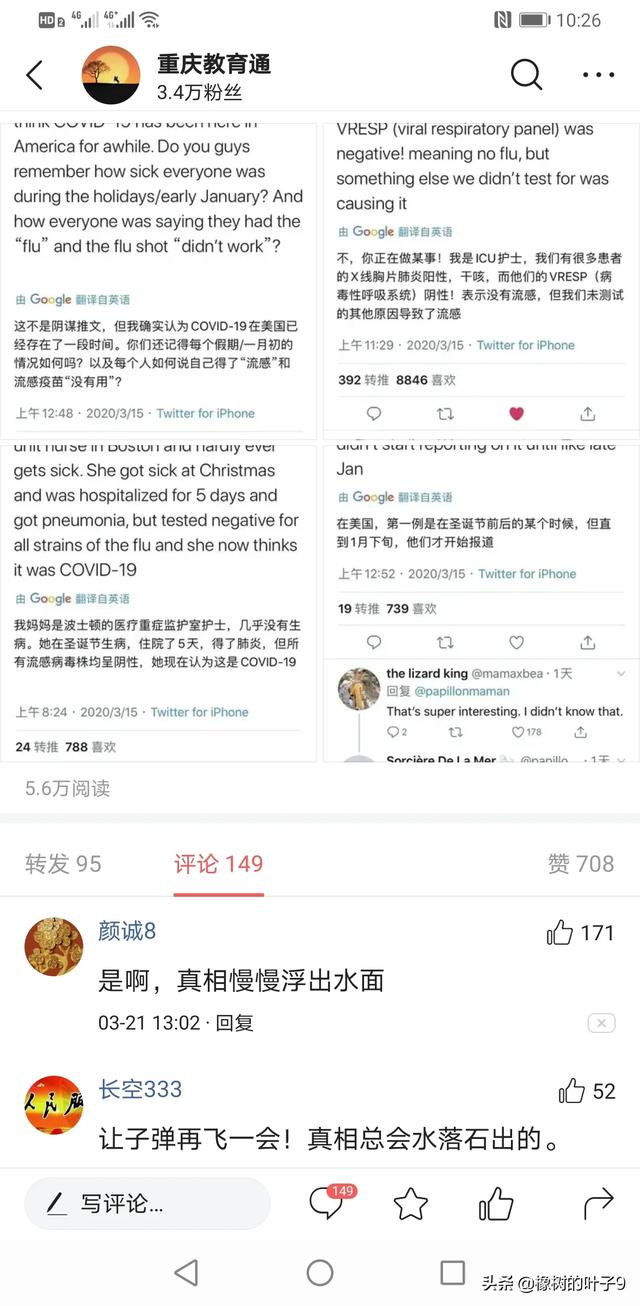This screenshot has height=1306, width=640.
Task: Select the 评论 149 tab
Action: click(218, 864)
